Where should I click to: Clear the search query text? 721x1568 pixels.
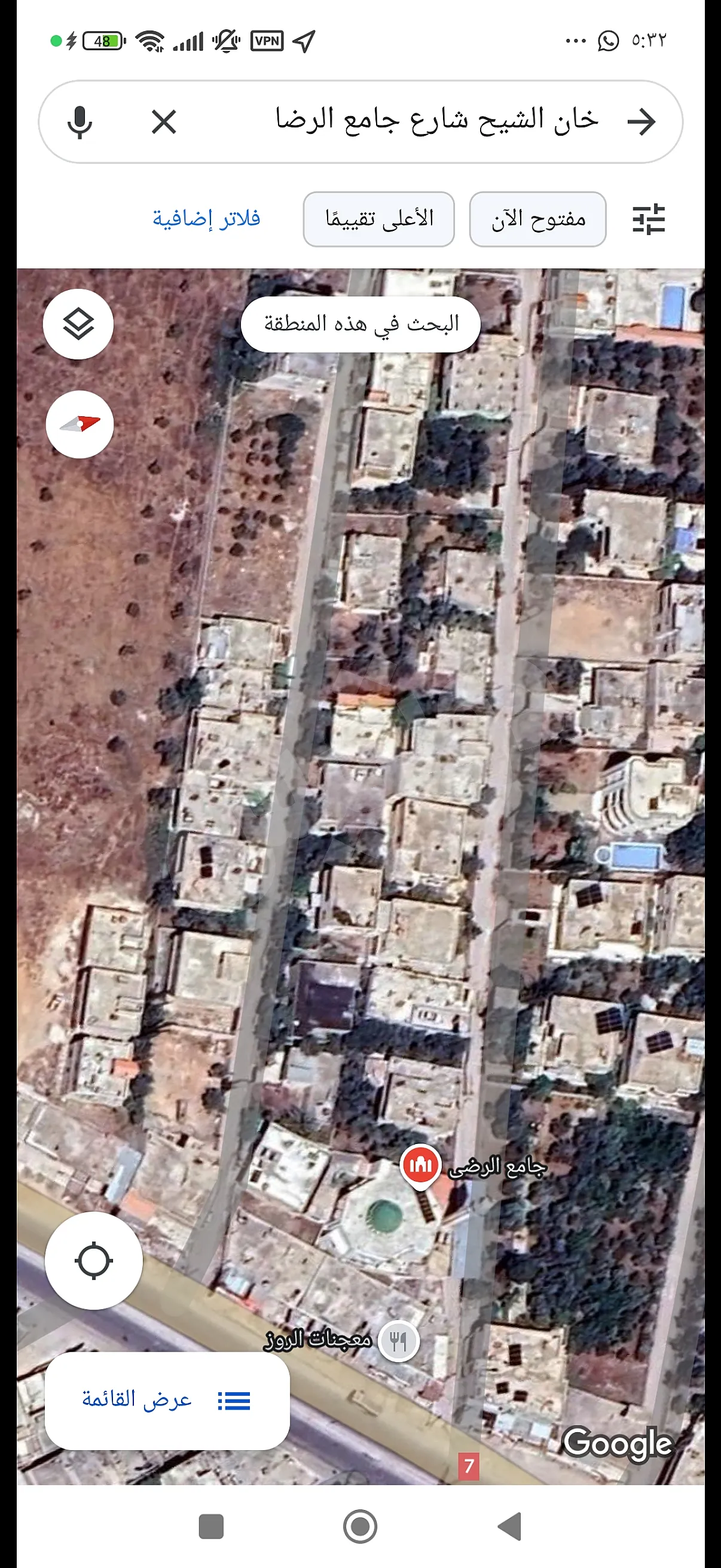164,122
